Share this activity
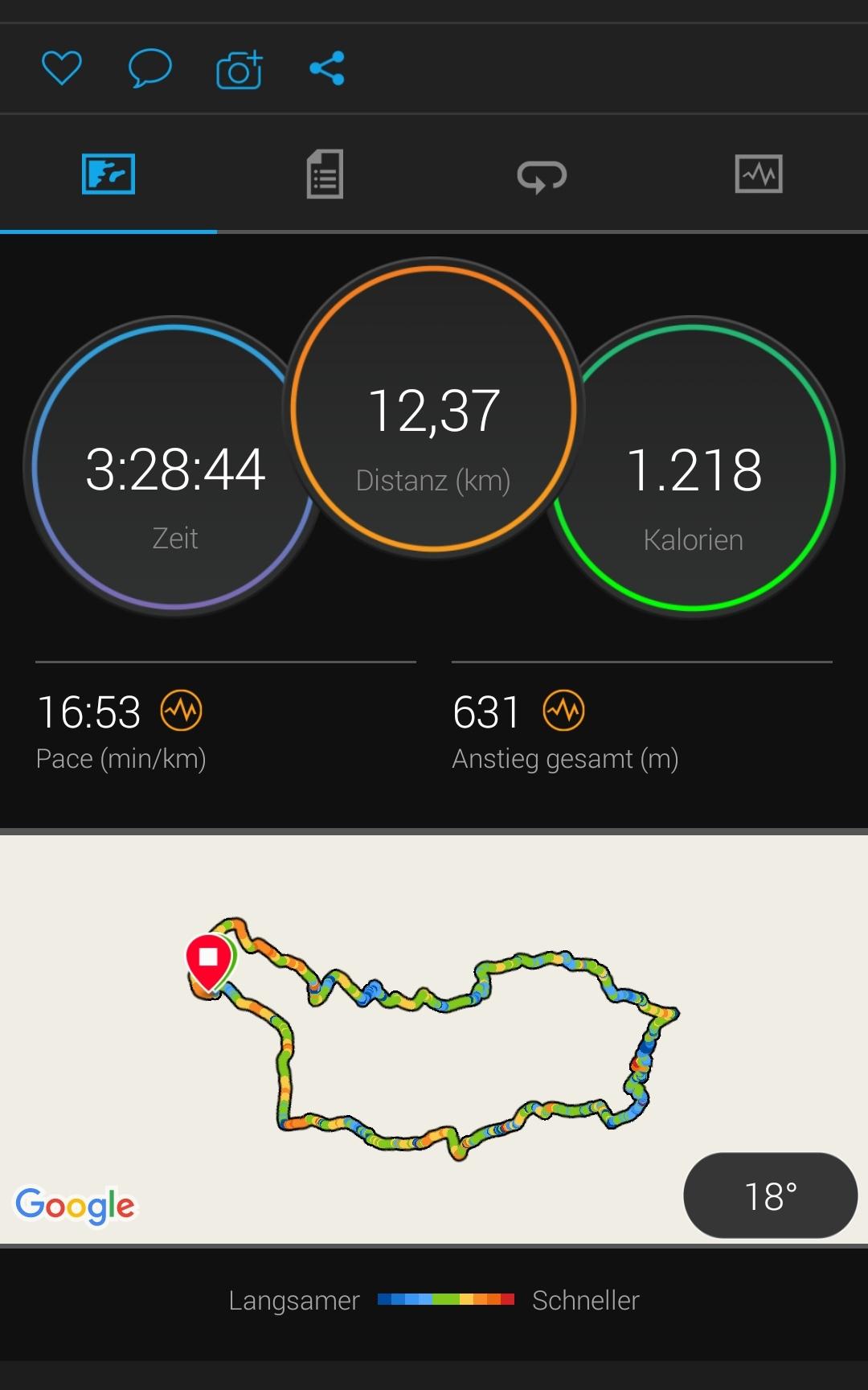 pos(327,68)
